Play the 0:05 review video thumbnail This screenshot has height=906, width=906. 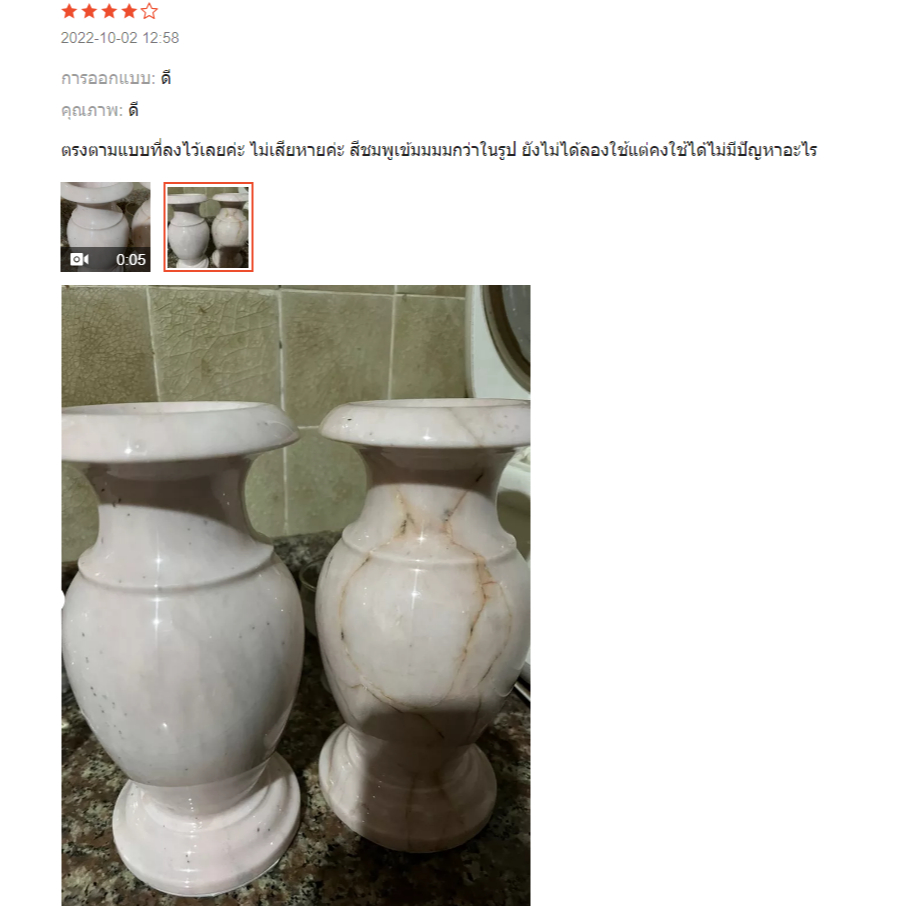[105, 226]
